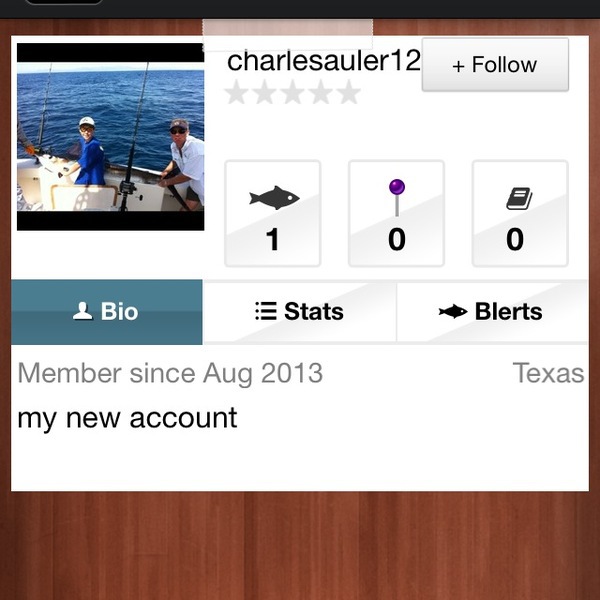The width and height of the screenshot is (600, 600).
Task: Open the fish catches count tile
Action: (273, 214)
